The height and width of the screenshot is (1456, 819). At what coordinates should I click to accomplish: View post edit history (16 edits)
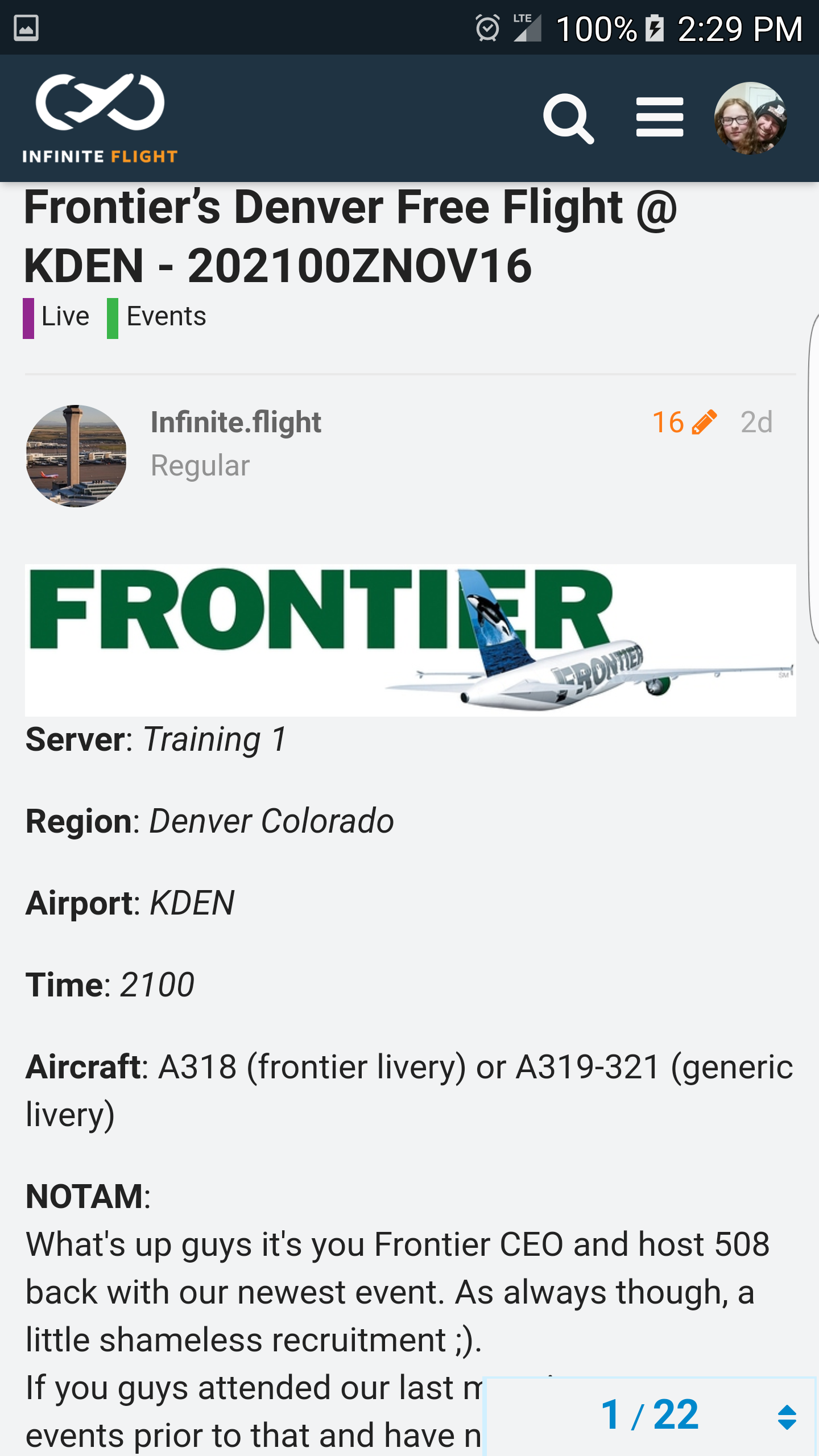pyautogui.click(x=683, y=423)
